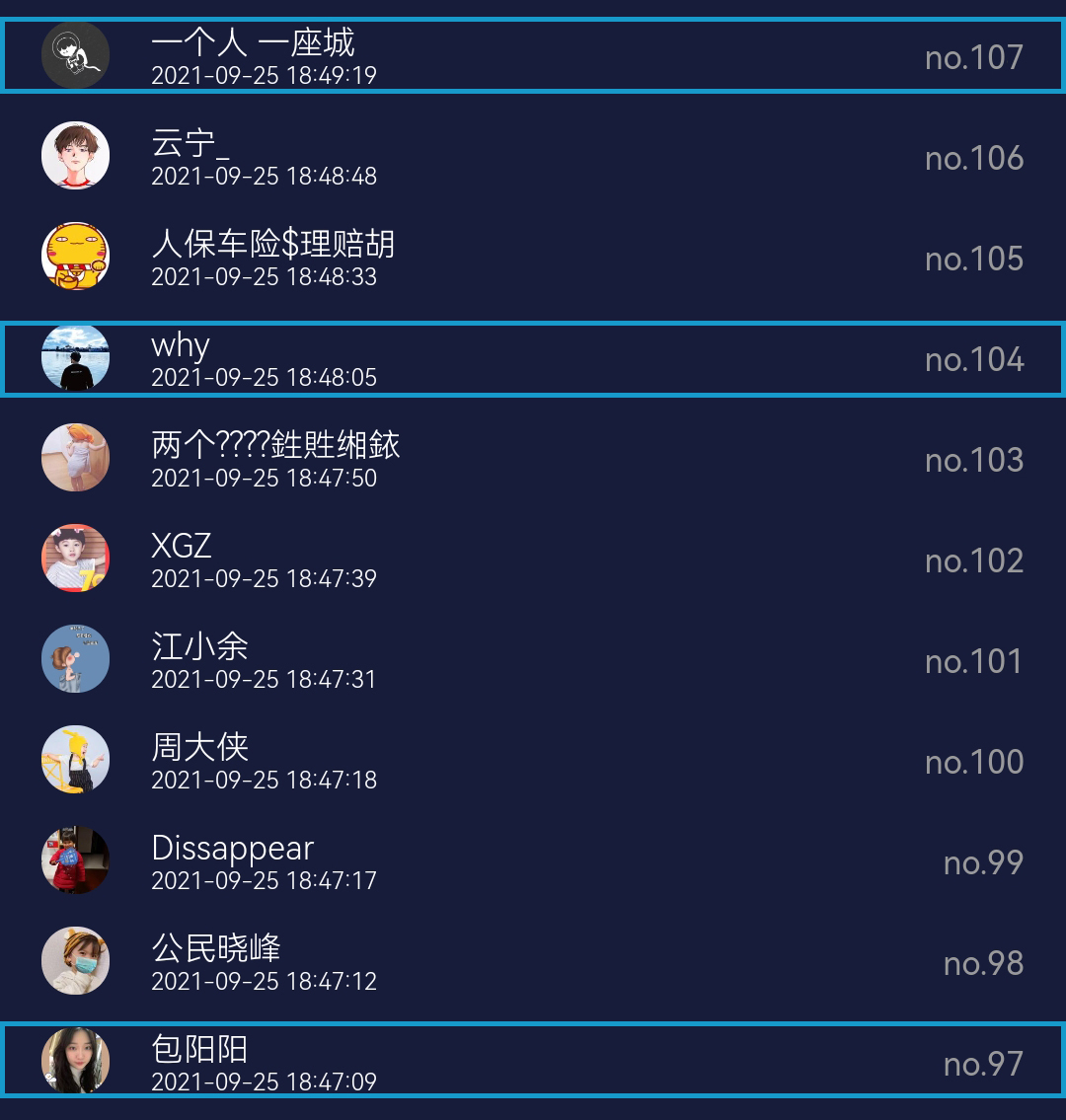The width and height of the screenshot is (1066, 1120).
Task: Select the entry from 云宁_
Action: [533, 157]
